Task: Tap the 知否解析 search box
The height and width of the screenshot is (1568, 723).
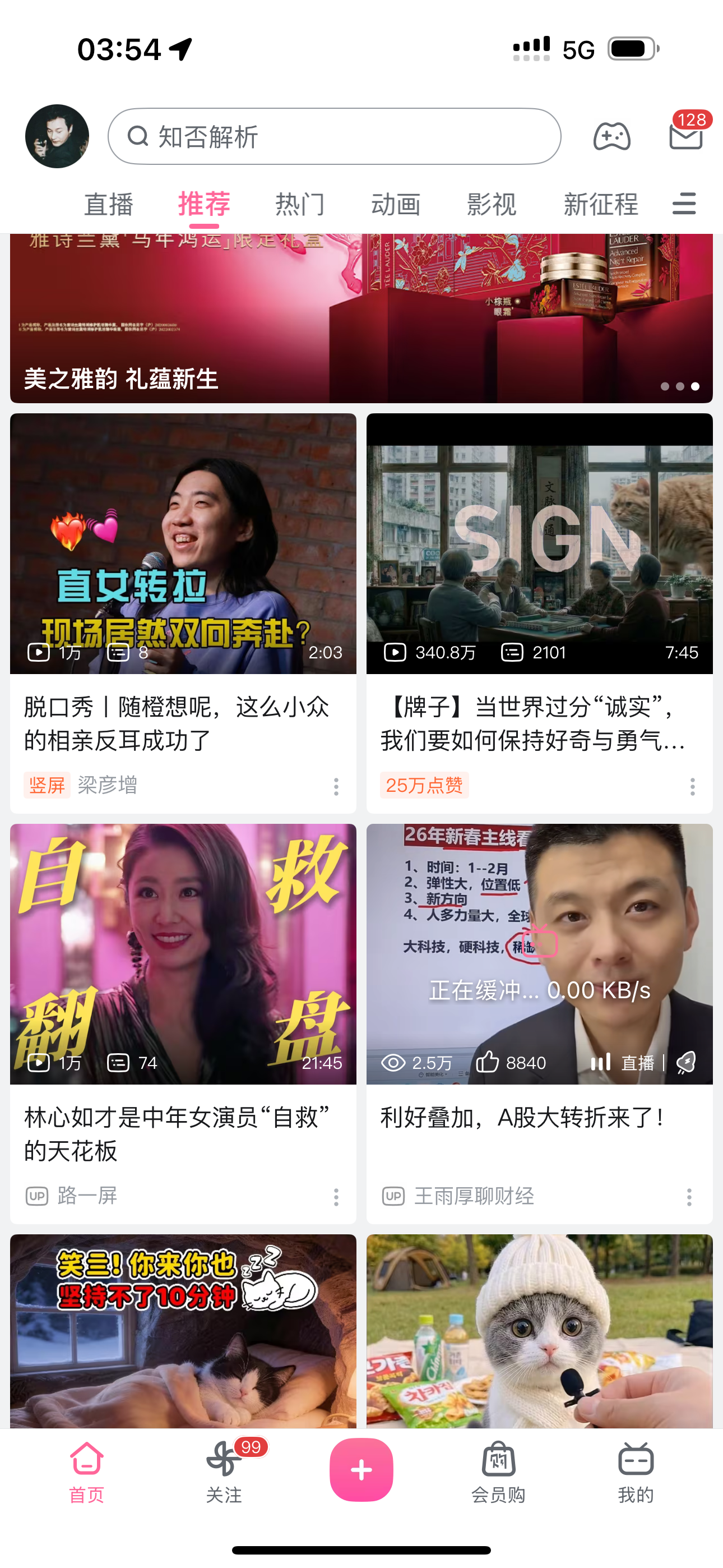Action: pyautogui.click(x=333, y=136)
